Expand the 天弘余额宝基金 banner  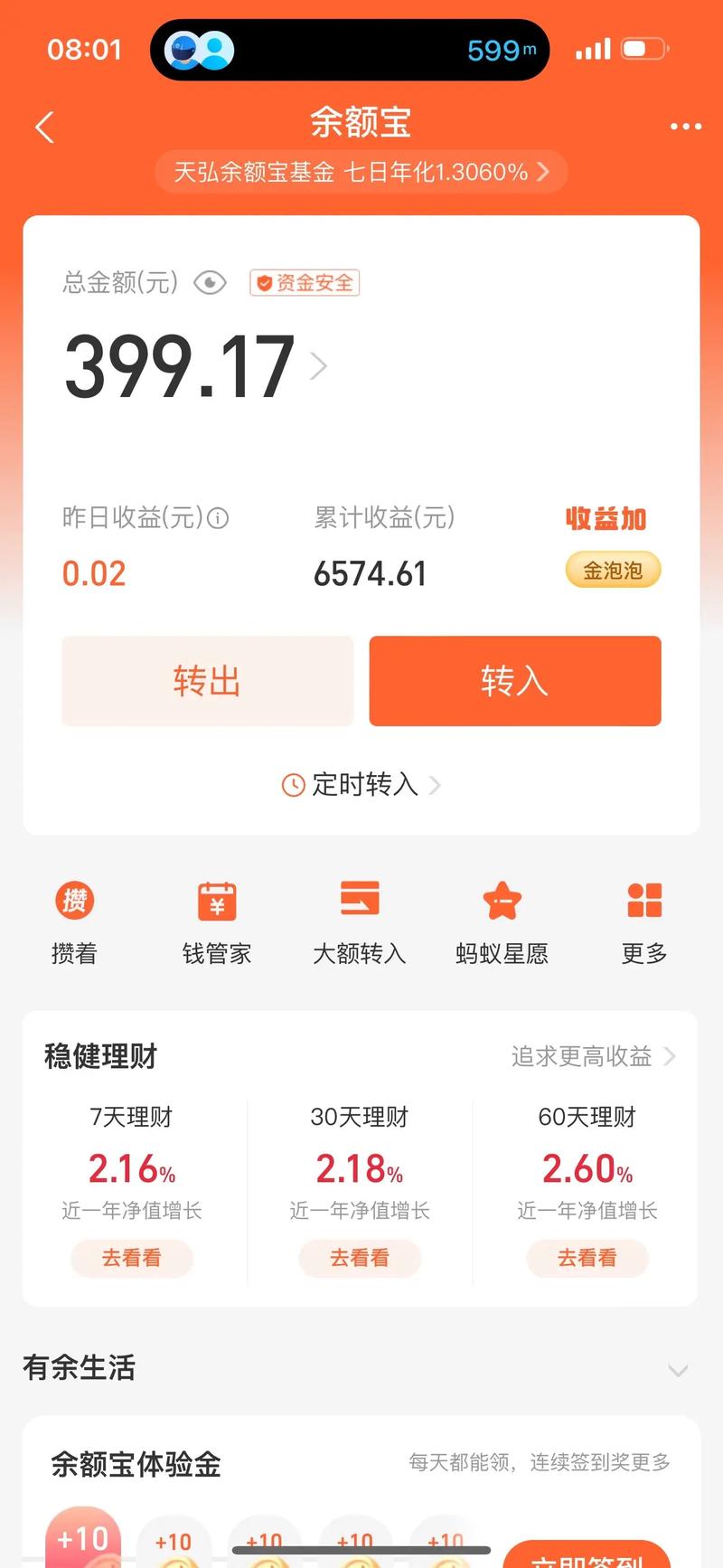pos(360,172)
